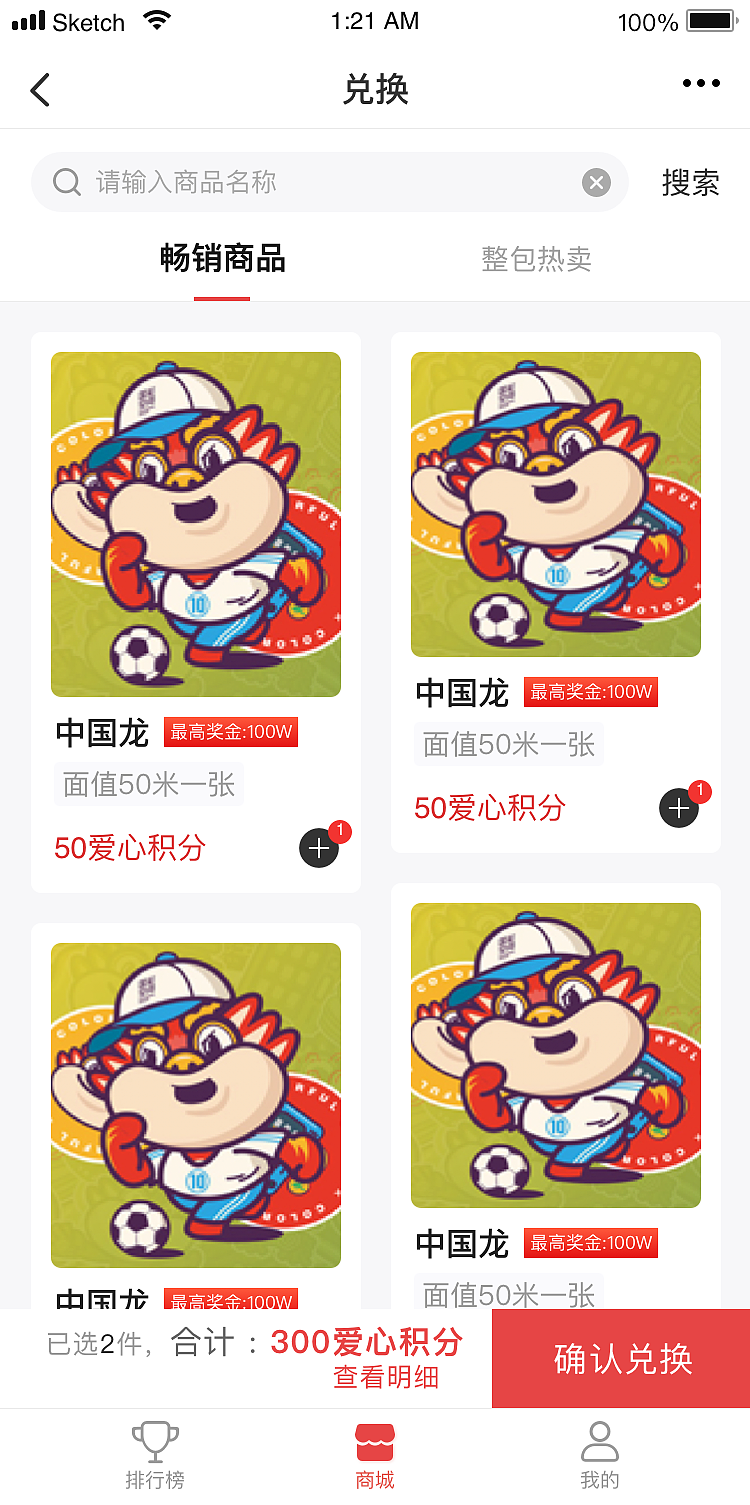
Task: Confirm with the 确认兑换 button
Action: [x=622, y=1359]
